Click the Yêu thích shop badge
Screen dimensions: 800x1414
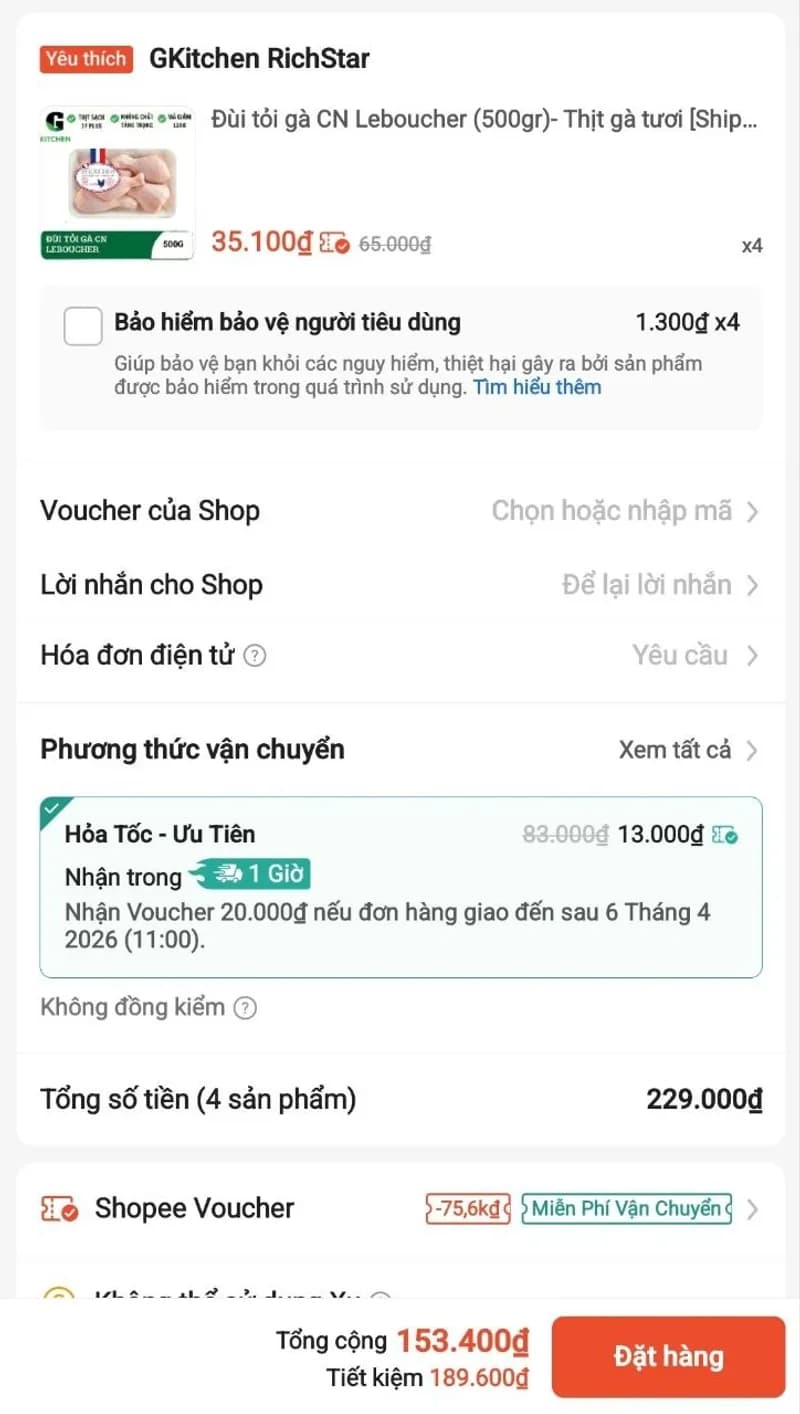(85, 59)
